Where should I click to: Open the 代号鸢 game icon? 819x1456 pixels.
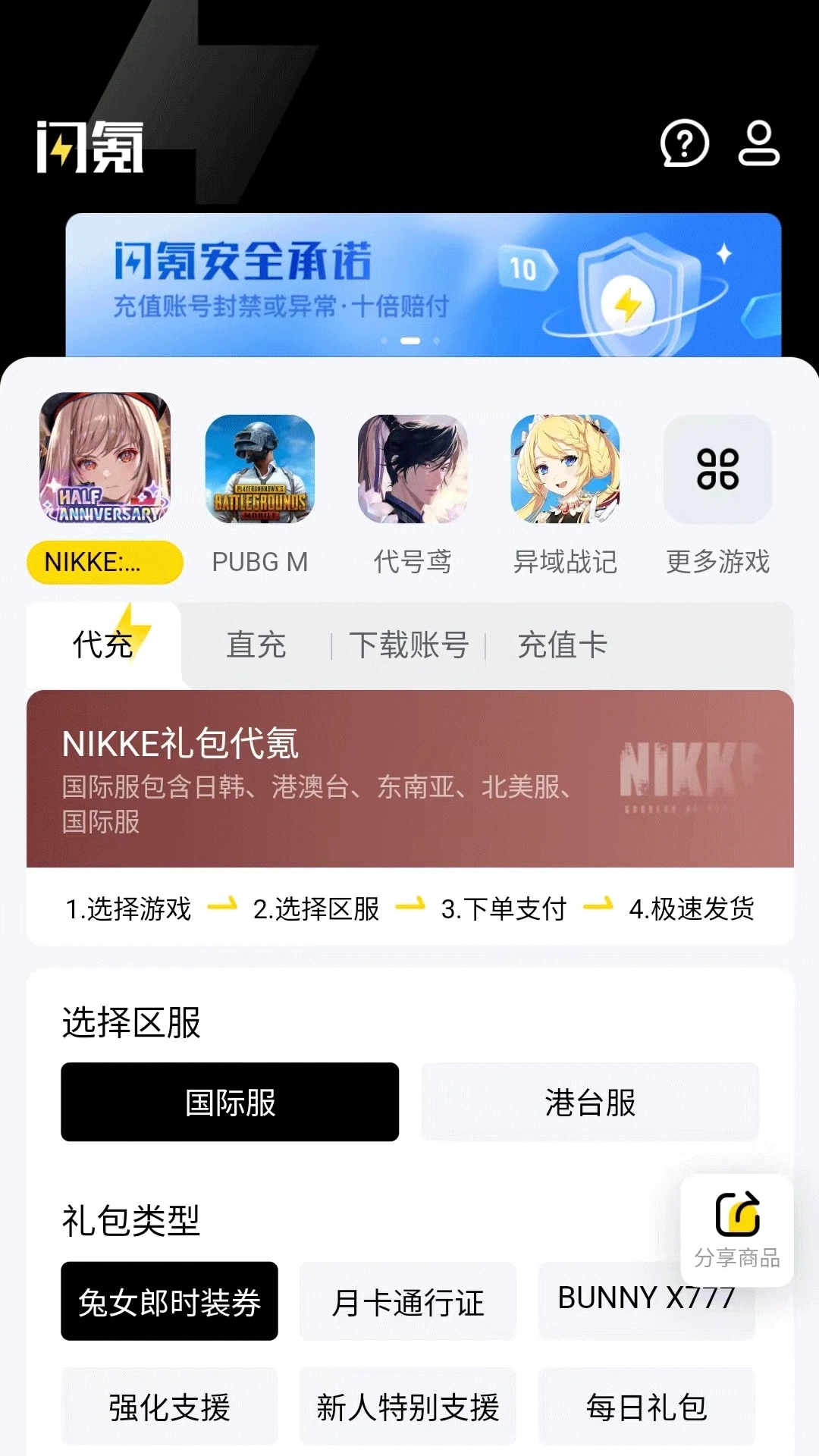415,470
